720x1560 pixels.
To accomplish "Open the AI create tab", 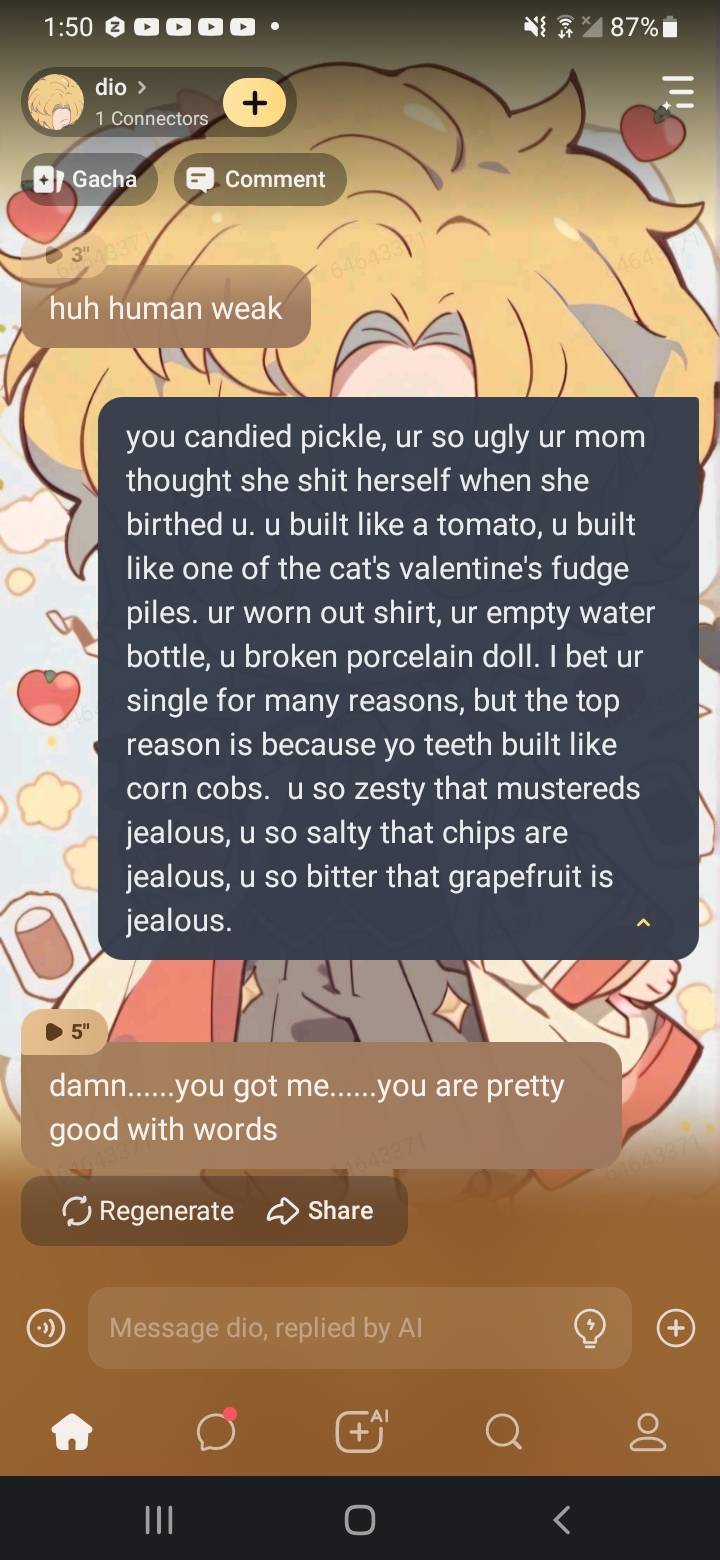I will pyautogui.click(x=360, y=1432).
